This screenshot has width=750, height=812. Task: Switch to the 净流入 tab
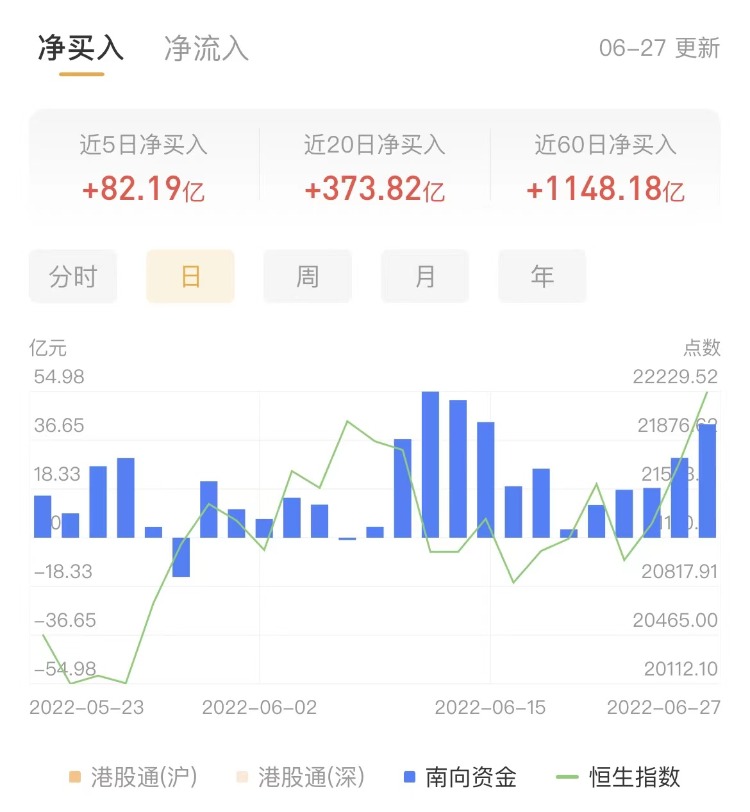pos(206,48)
